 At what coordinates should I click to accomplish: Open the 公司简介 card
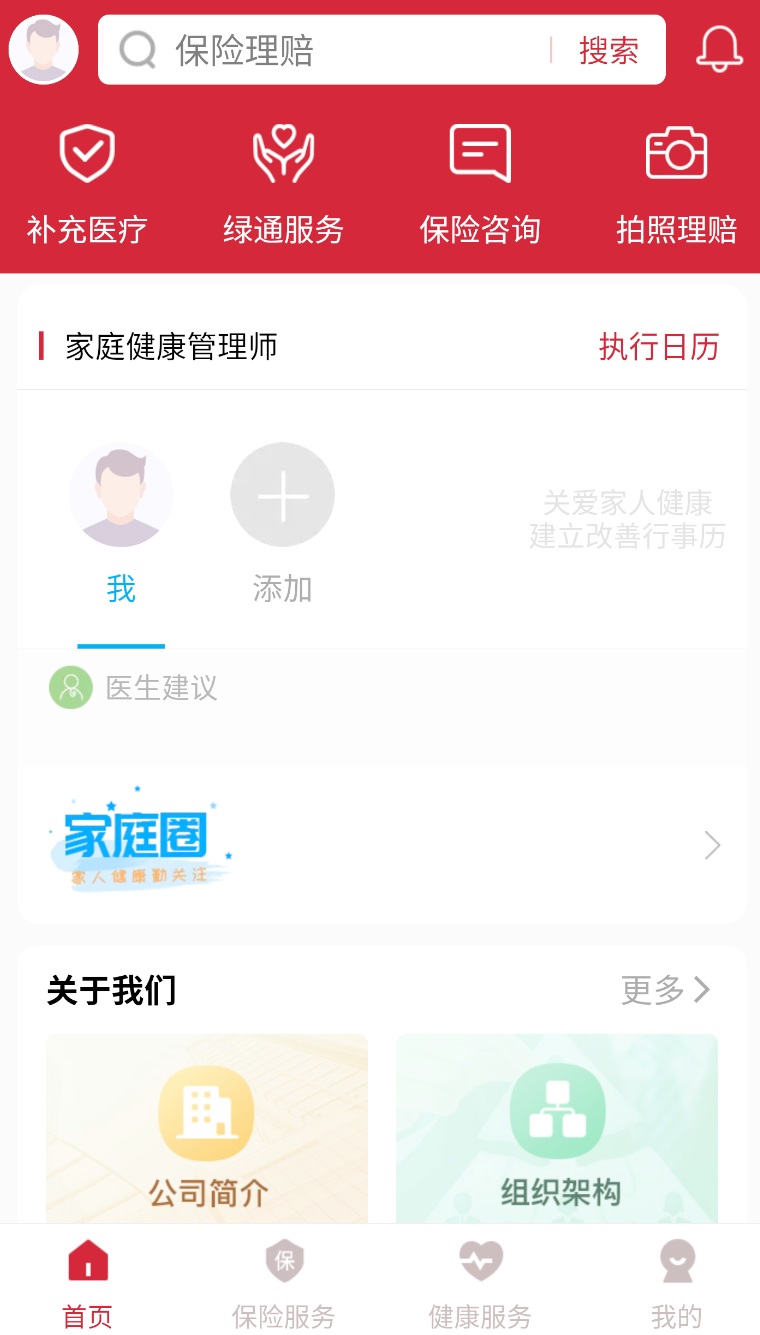point(207,1129)
